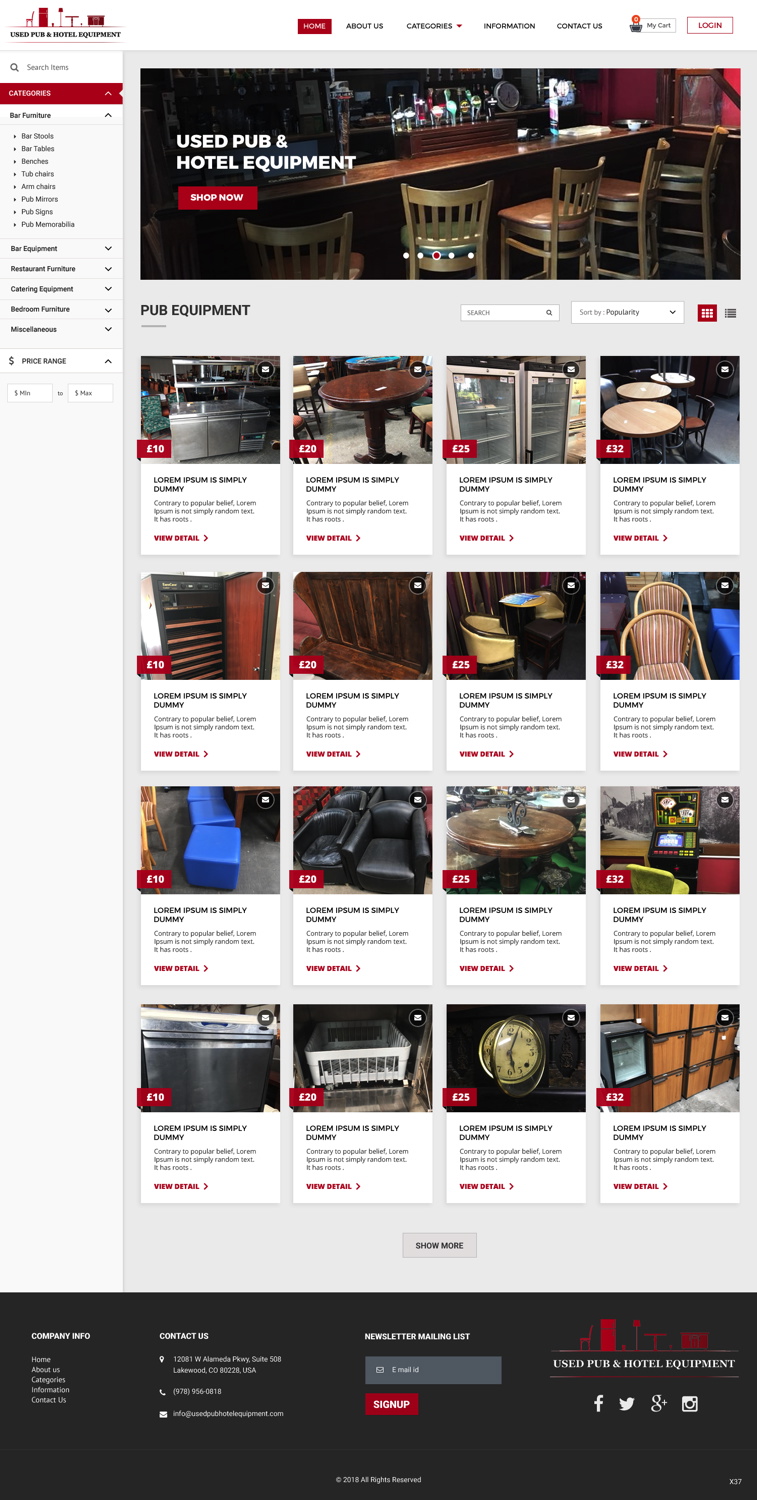This screenshot has height=1500, width=757.
Task: Expand the CATEGORIES dropdown in top navigation
Action: coord(433,26)
